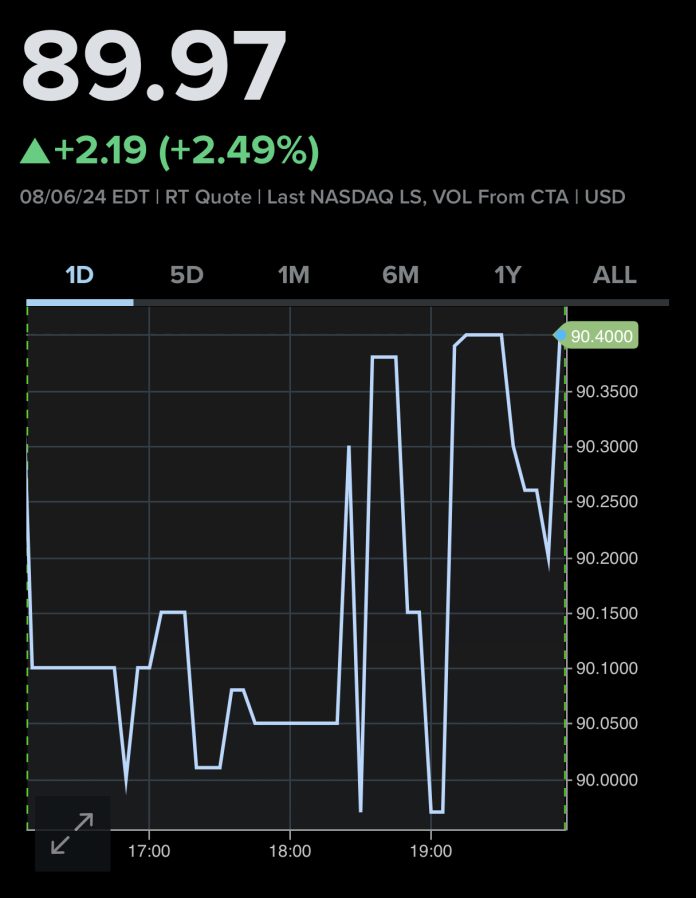Select the 5D time range
This screenshot has width=696, height=898.
click(x=186, y=275)
